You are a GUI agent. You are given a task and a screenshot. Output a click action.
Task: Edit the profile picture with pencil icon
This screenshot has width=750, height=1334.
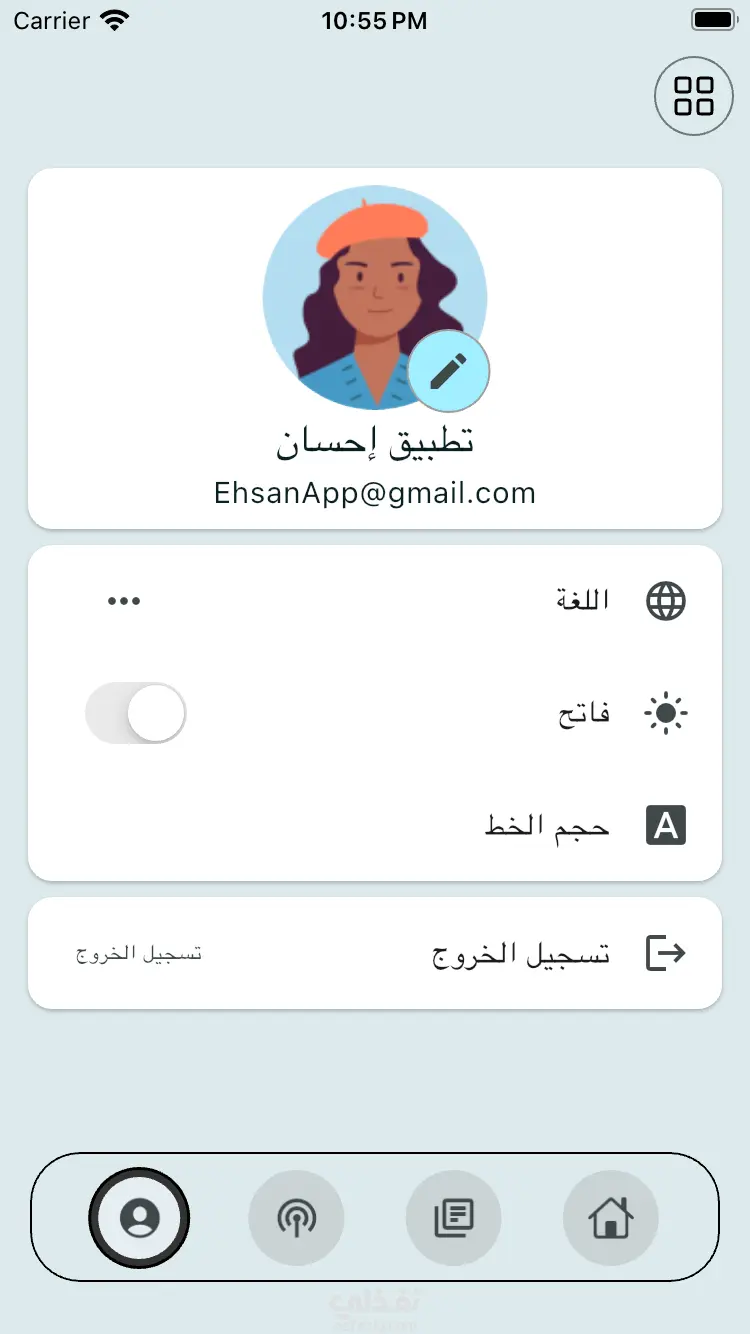[449, 372]
